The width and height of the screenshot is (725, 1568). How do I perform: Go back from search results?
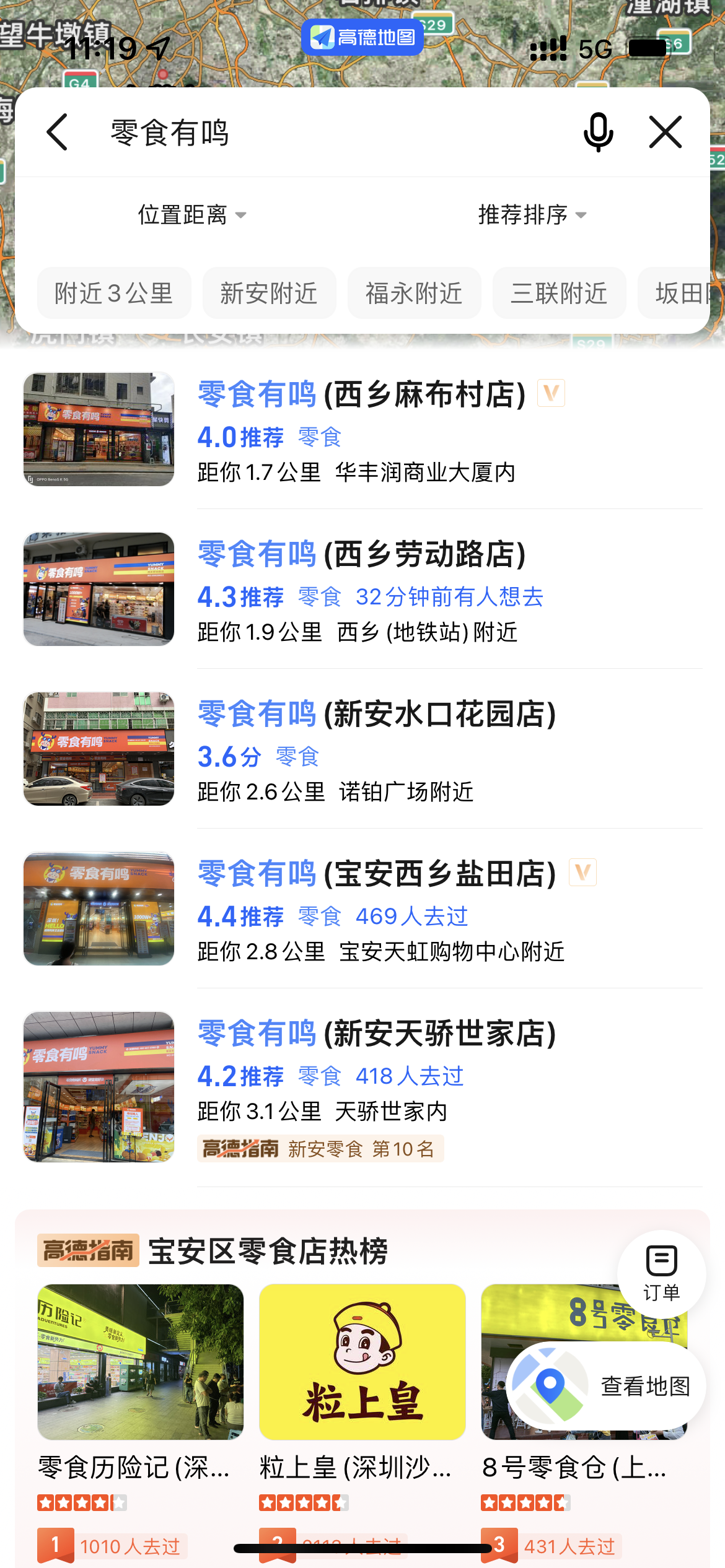(x=57, y=132)
